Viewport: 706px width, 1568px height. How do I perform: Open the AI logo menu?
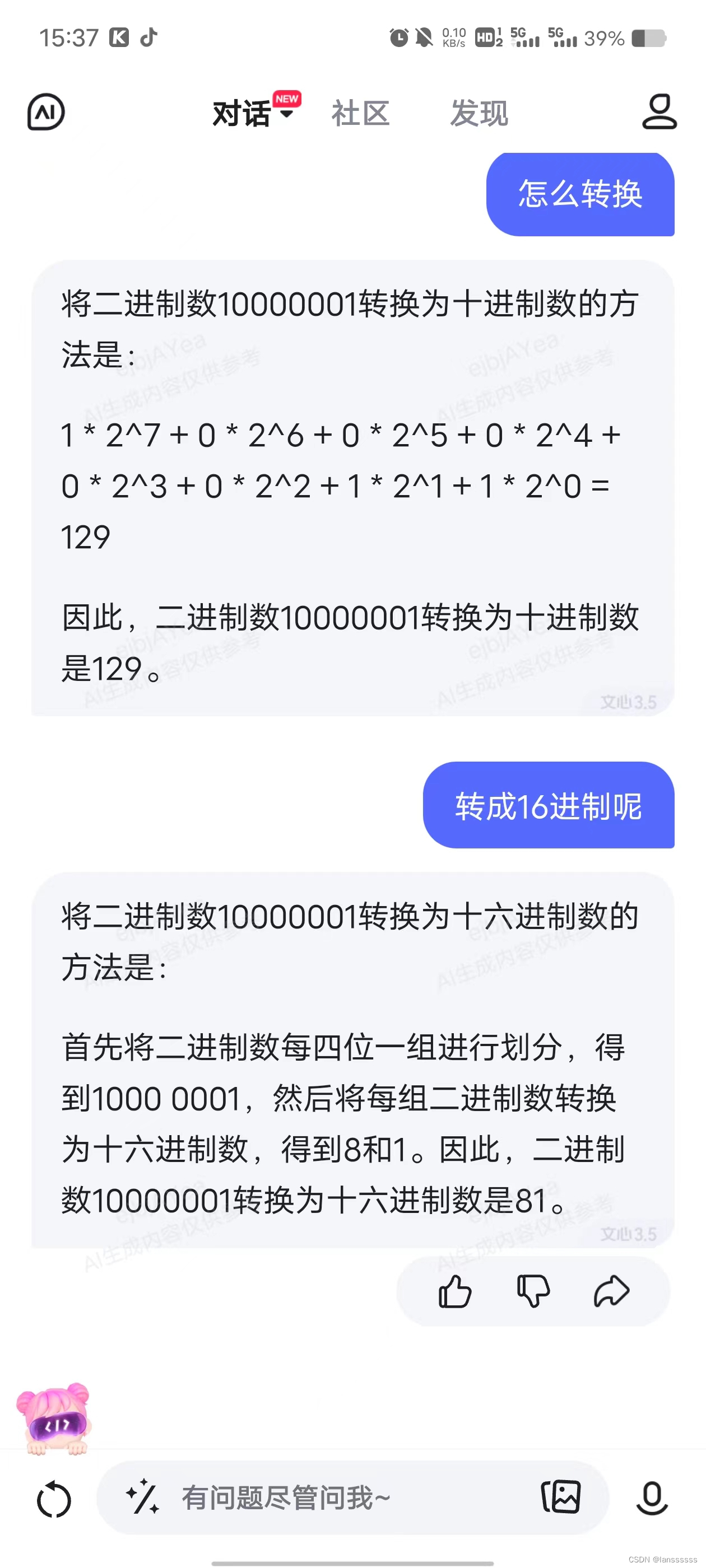click(46, 113)
